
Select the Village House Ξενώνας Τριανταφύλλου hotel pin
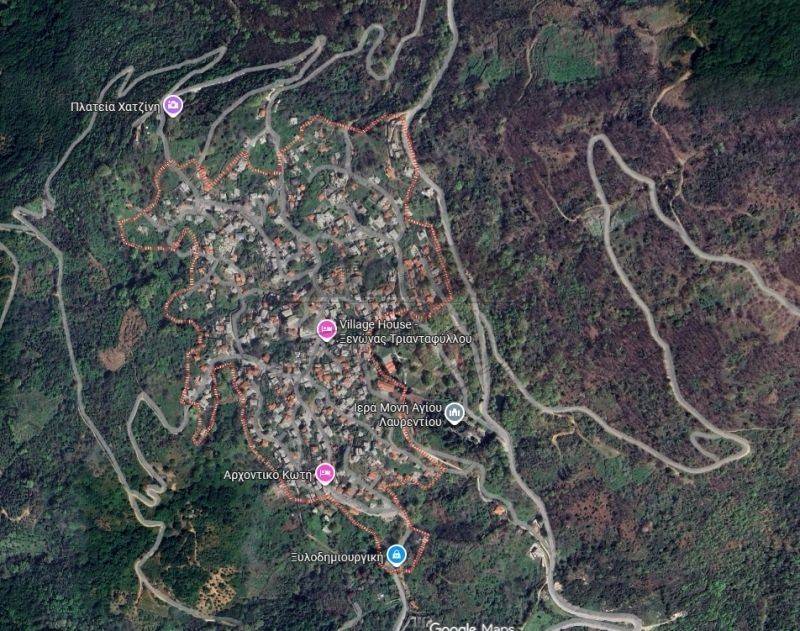(x=325, y=329)
